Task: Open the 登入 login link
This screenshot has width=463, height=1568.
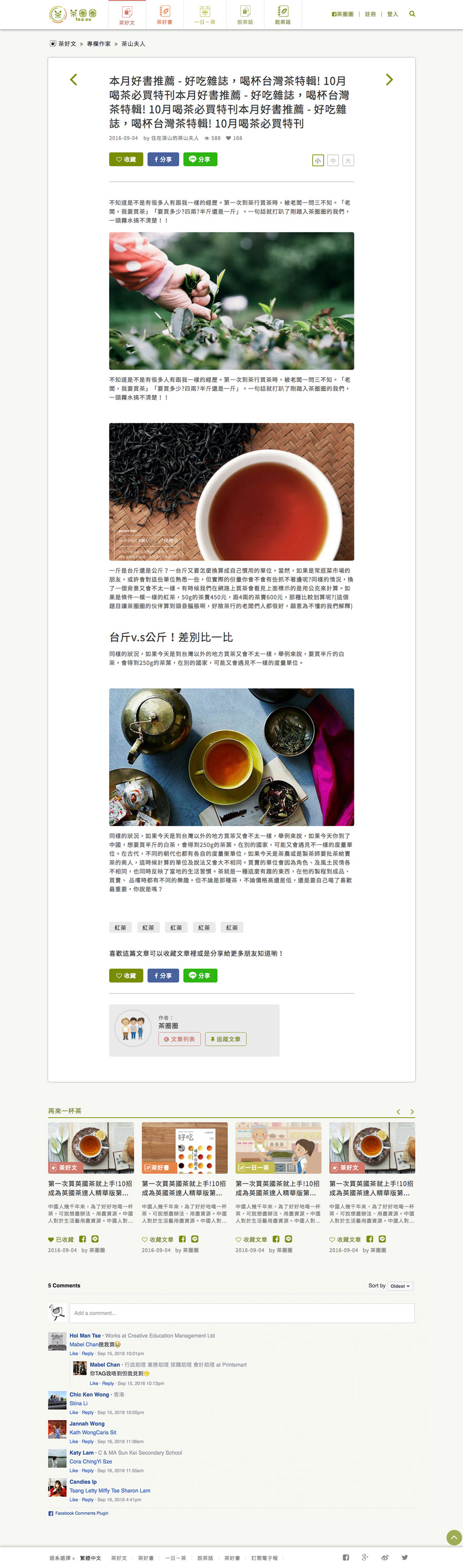Action: click(x=393, y=14)
